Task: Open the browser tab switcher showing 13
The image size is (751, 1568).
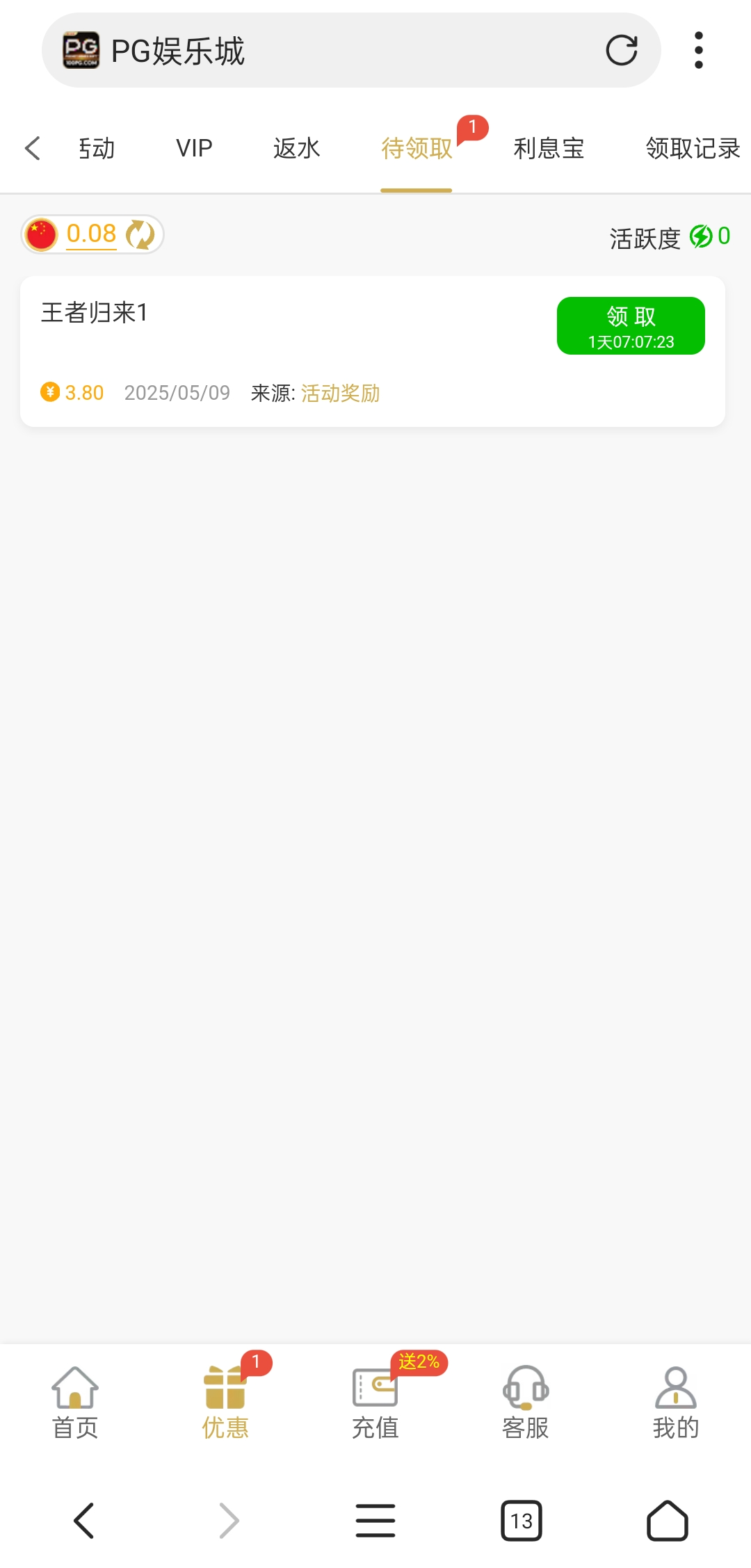Action: 522,1521
